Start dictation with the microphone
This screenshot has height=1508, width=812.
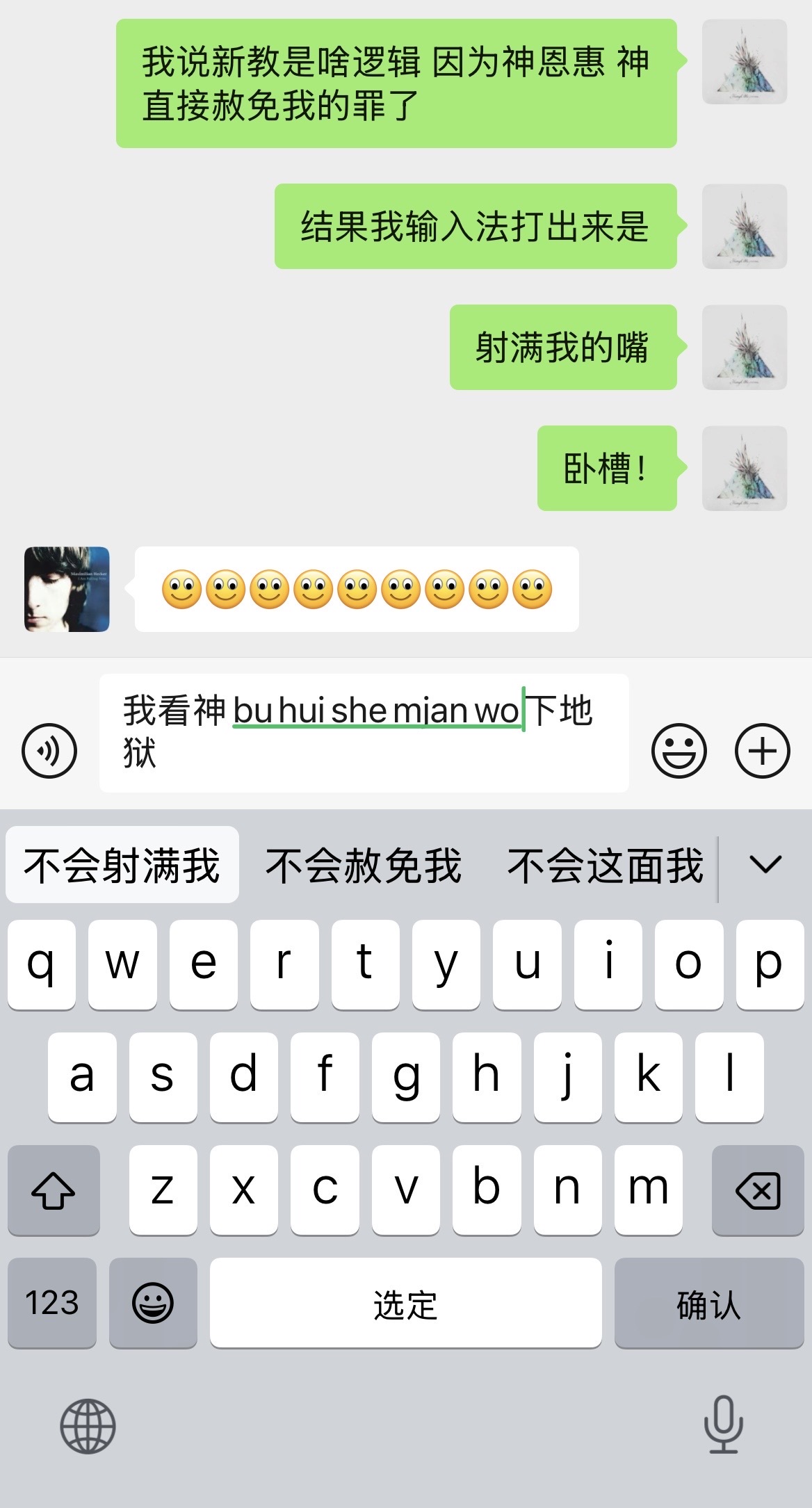point(723,1425)
